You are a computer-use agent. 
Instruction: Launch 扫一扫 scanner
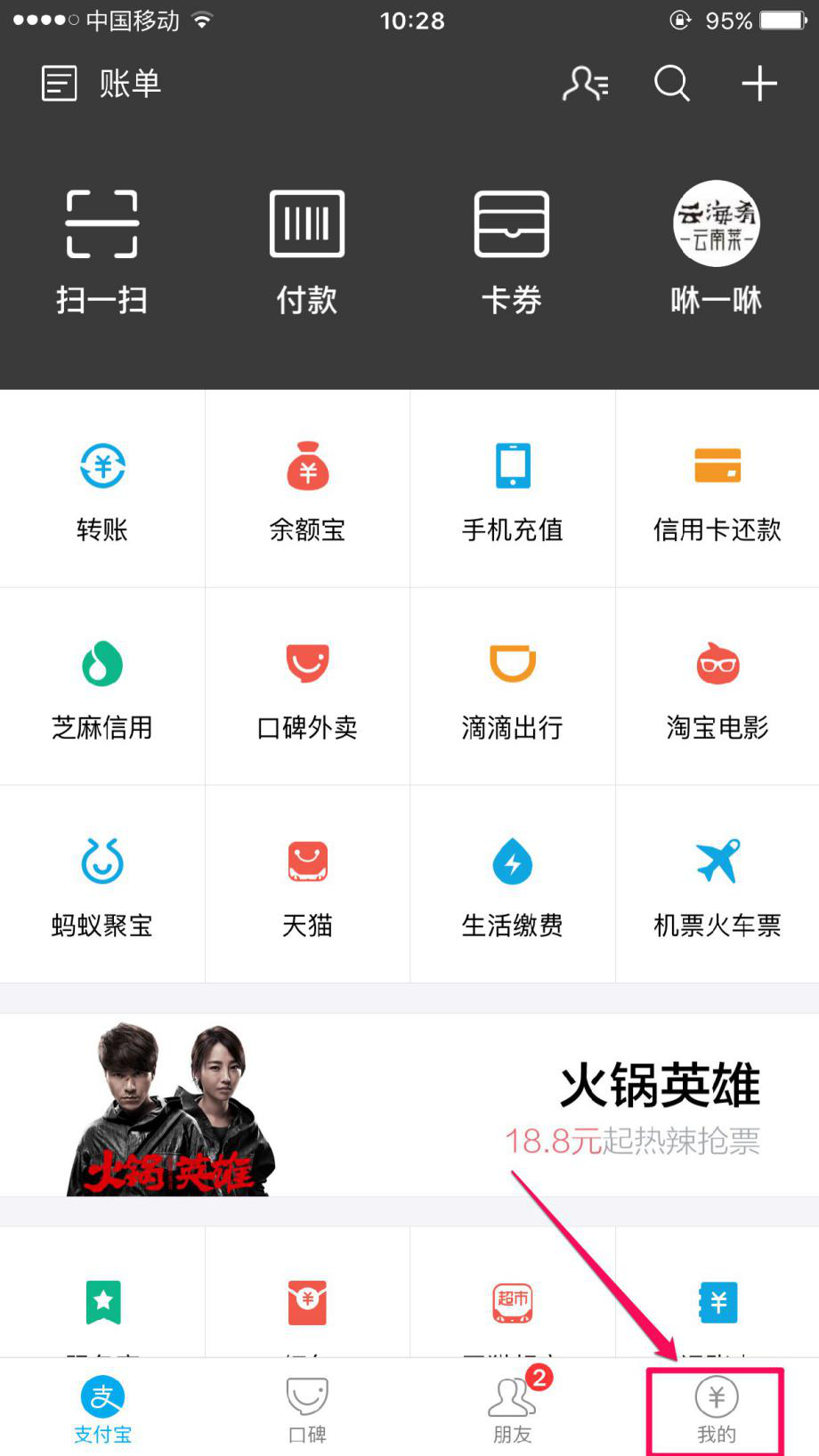point(102,251)
